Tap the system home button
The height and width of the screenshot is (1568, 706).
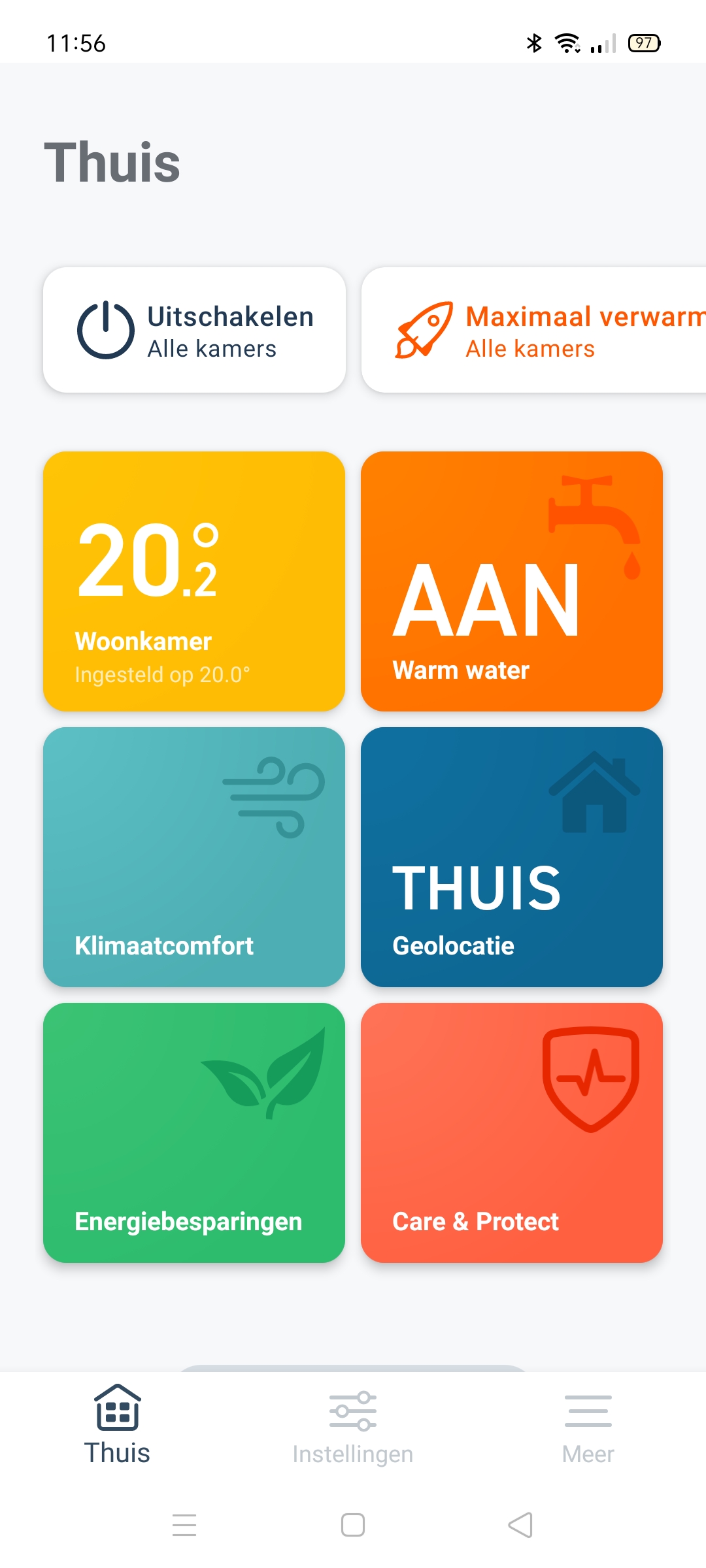[x=353, y=1525]
